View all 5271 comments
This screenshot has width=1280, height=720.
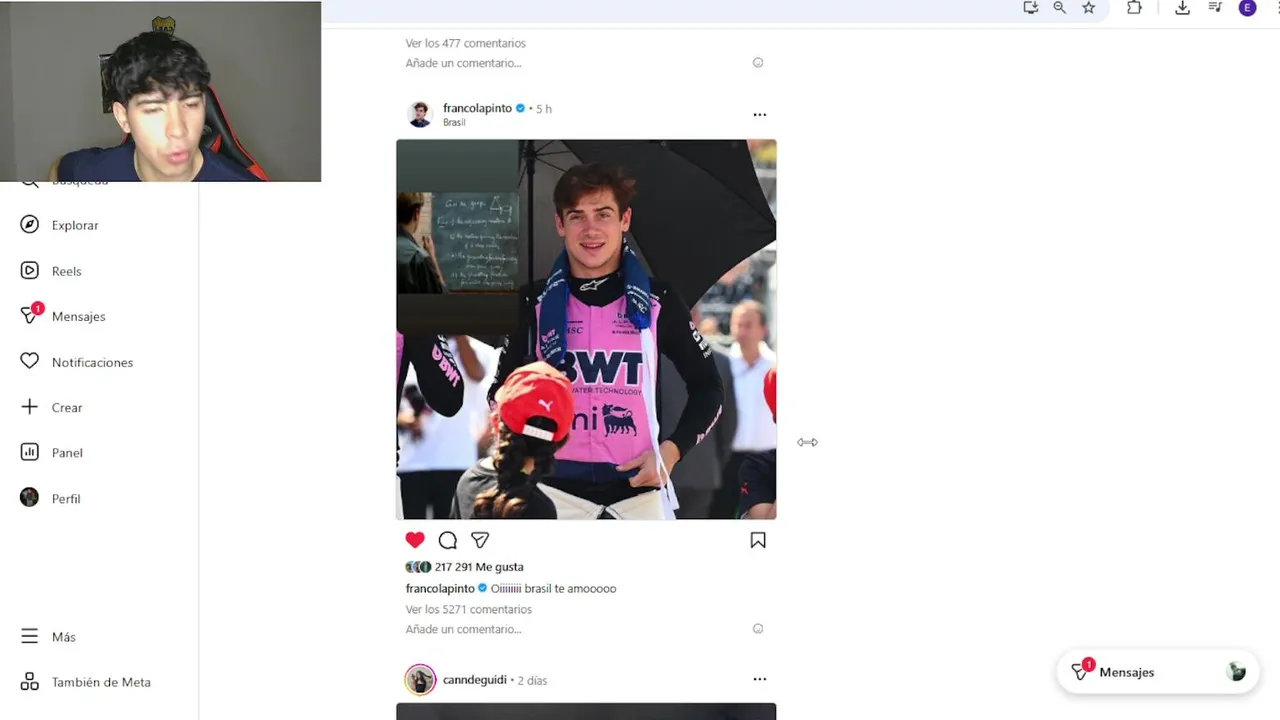(468, 609)
